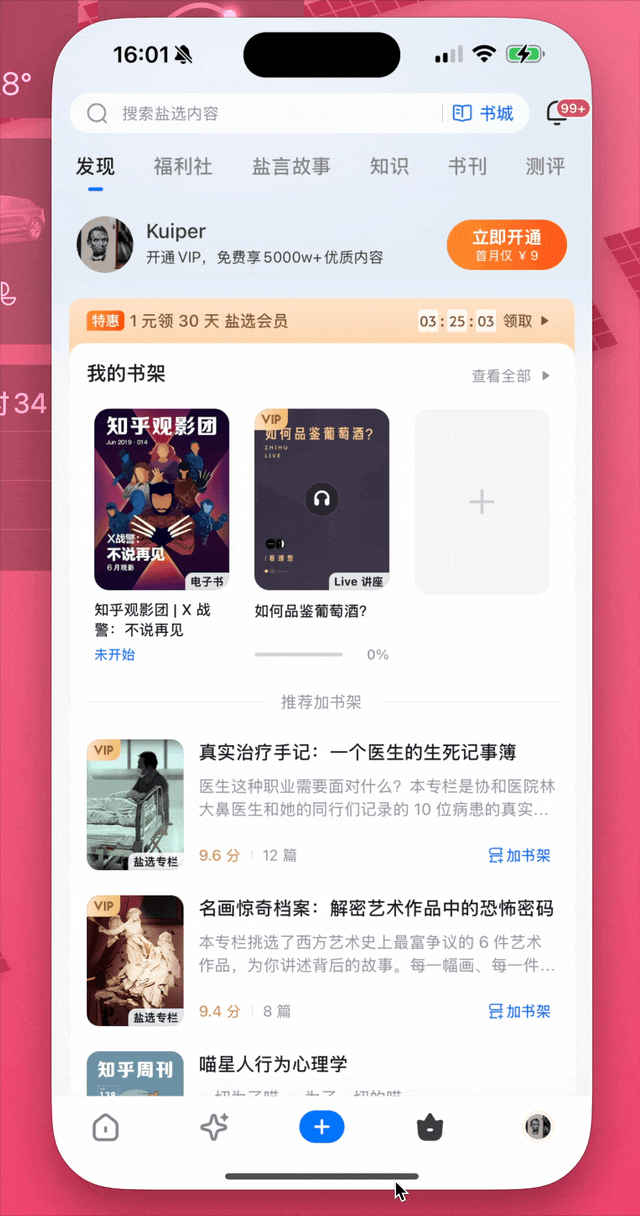Select the 知识 tab
This screenshot has width=640, height=1216.
coord(389,167)
